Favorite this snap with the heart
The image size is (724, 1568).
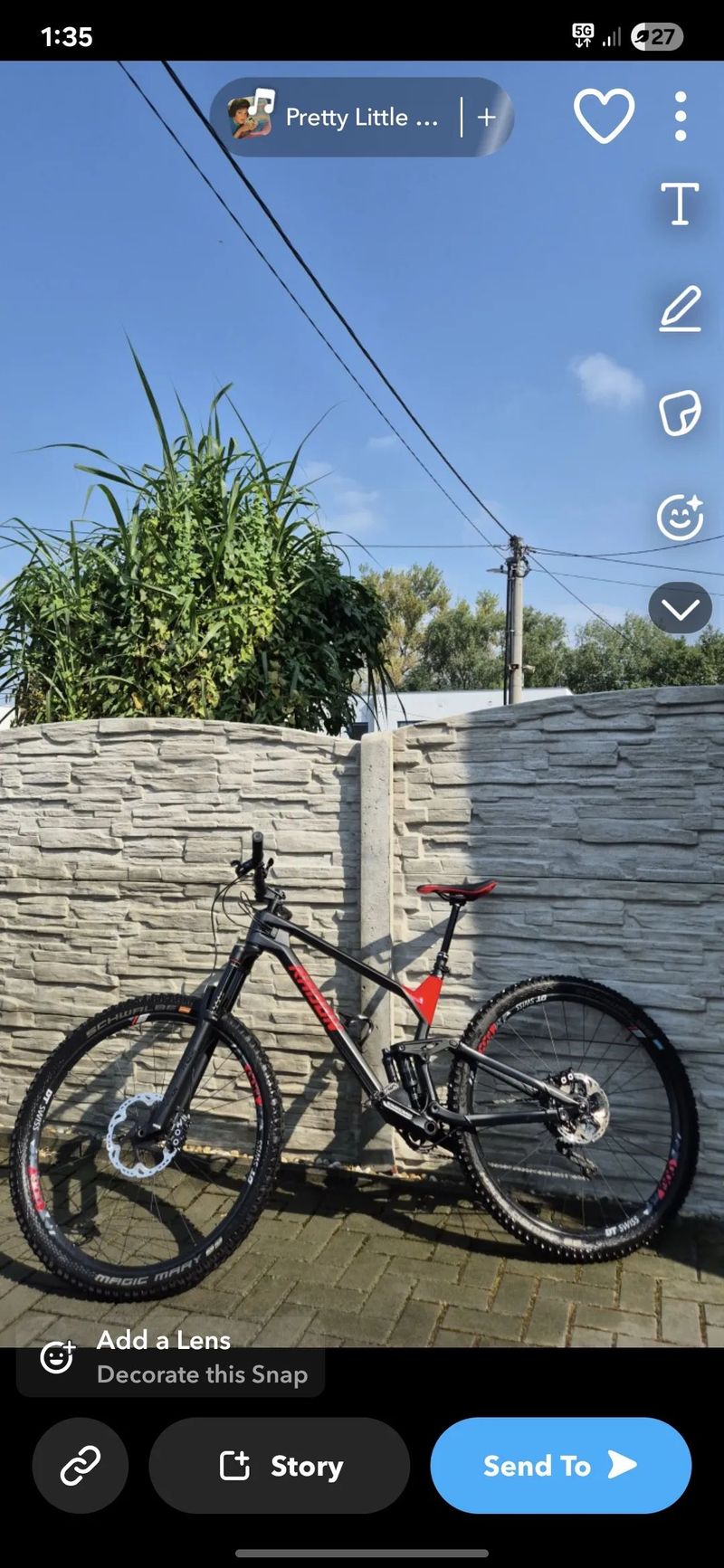click(x=604, y=117)
